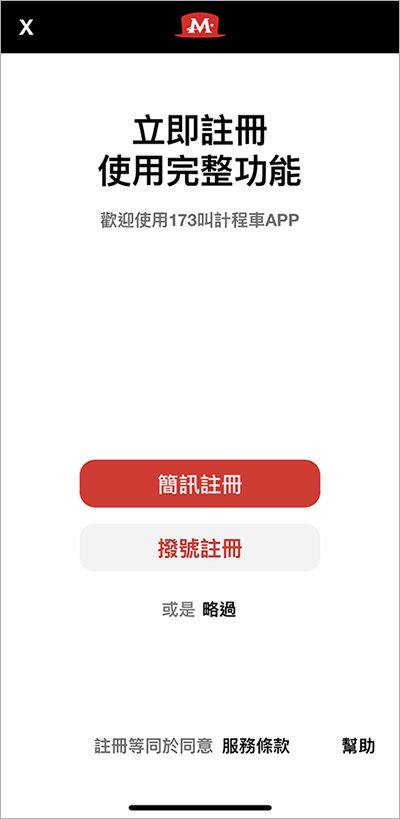This screenshot has height=819, width=400.
Task: Open 幫助 help
Action: (358, 746)
